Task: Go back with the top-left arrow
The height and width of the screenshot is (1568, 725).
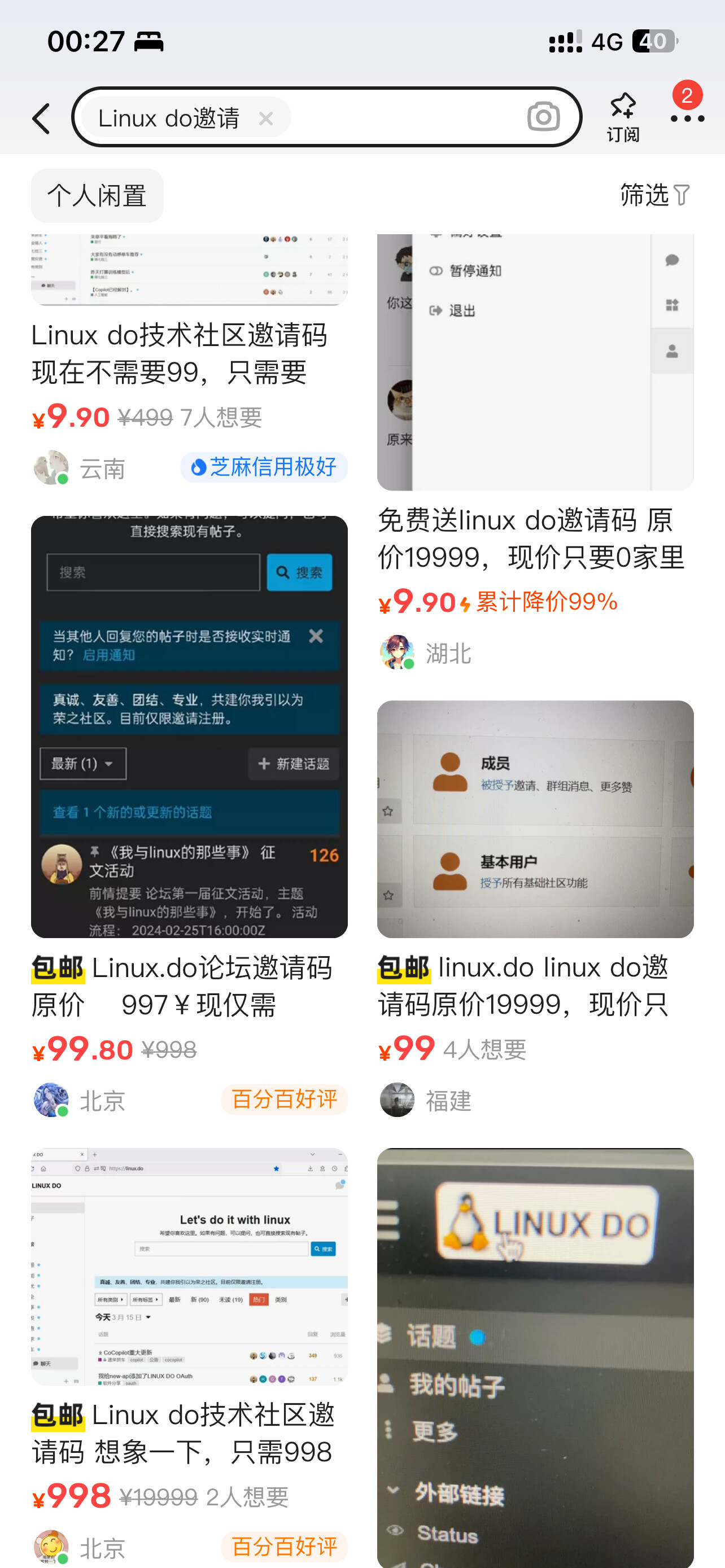Action: point(41,118)
